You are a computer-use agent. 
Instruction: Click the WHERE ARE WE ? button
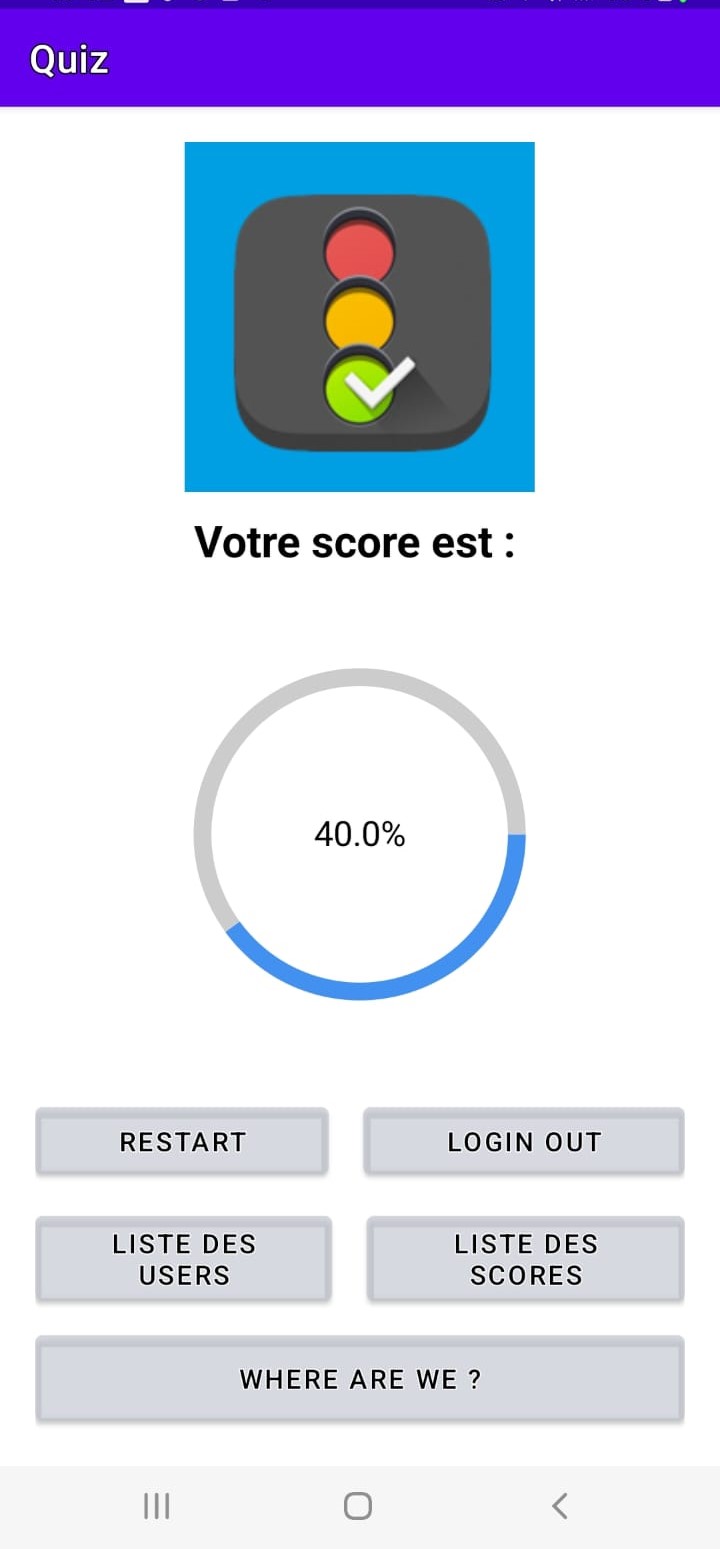coord(360,1379)
